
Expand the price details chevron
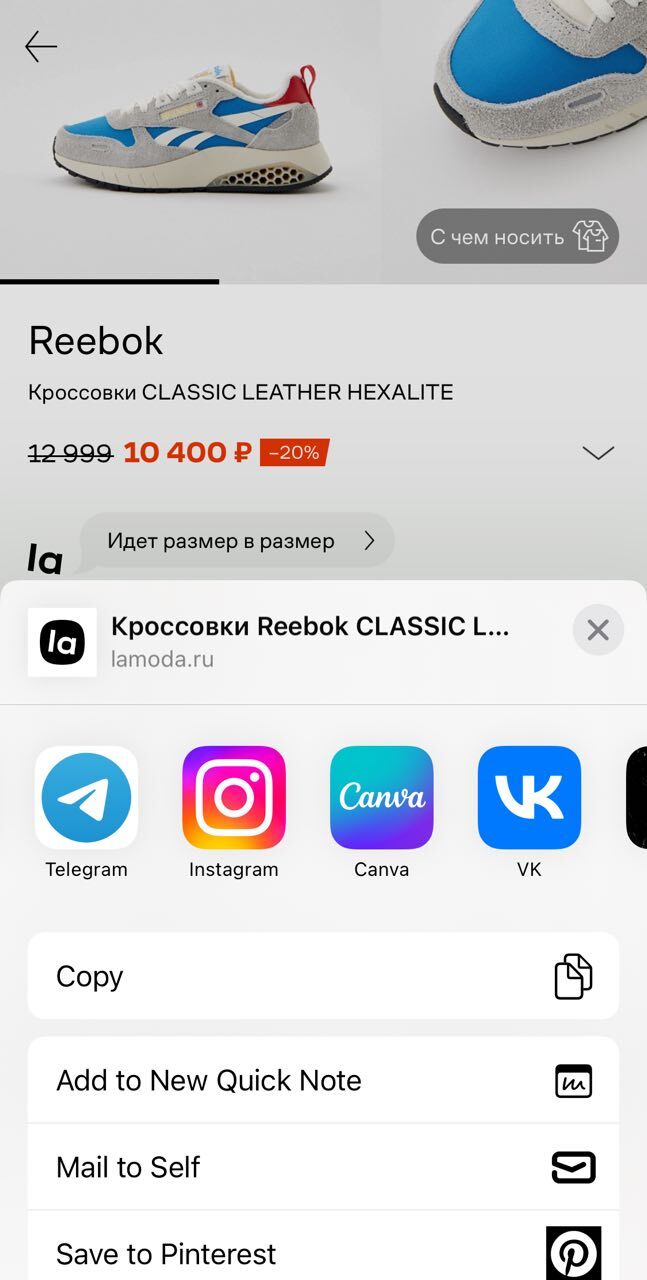(598, 453)
